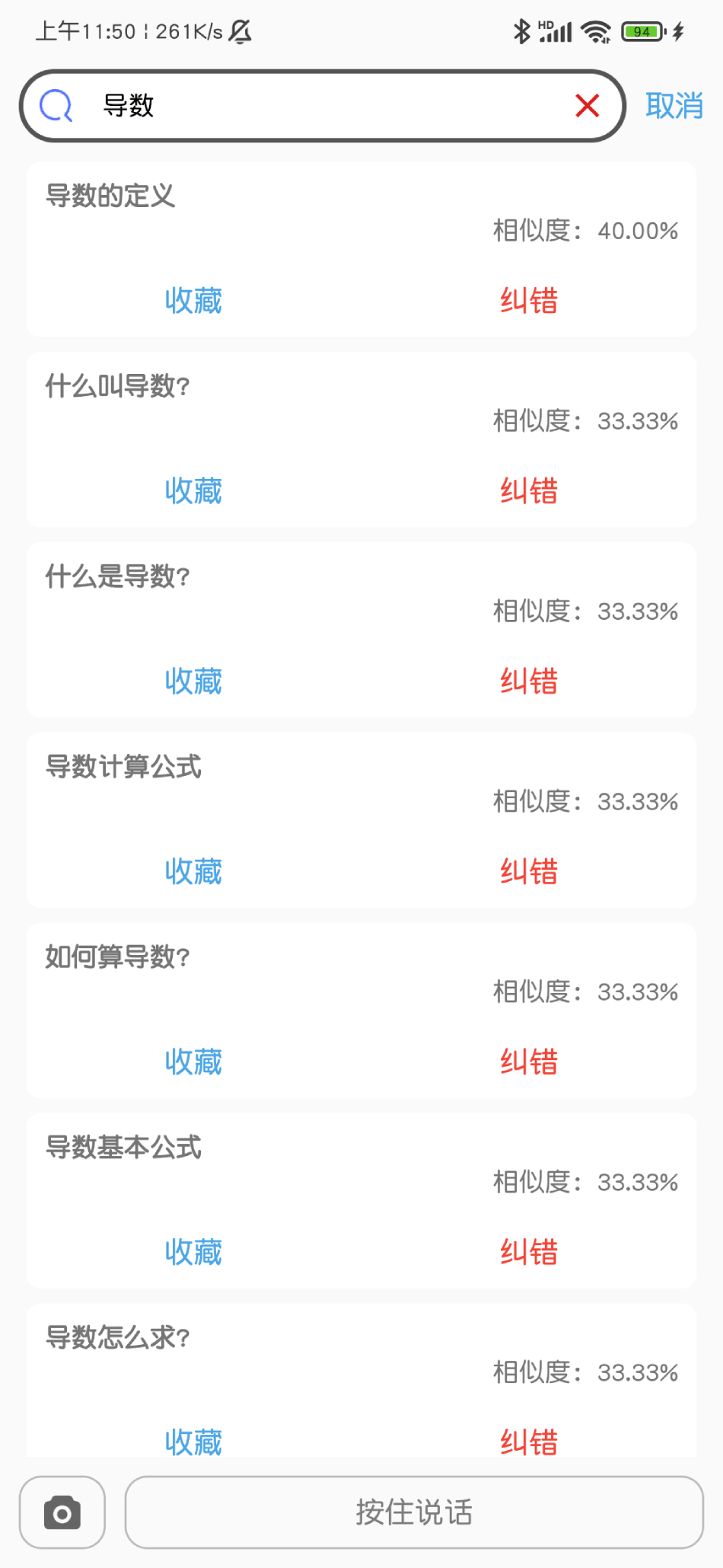The image size is (723, 1568).
Task: Clear the search text with the red X
Action: [x=587, y=106]
